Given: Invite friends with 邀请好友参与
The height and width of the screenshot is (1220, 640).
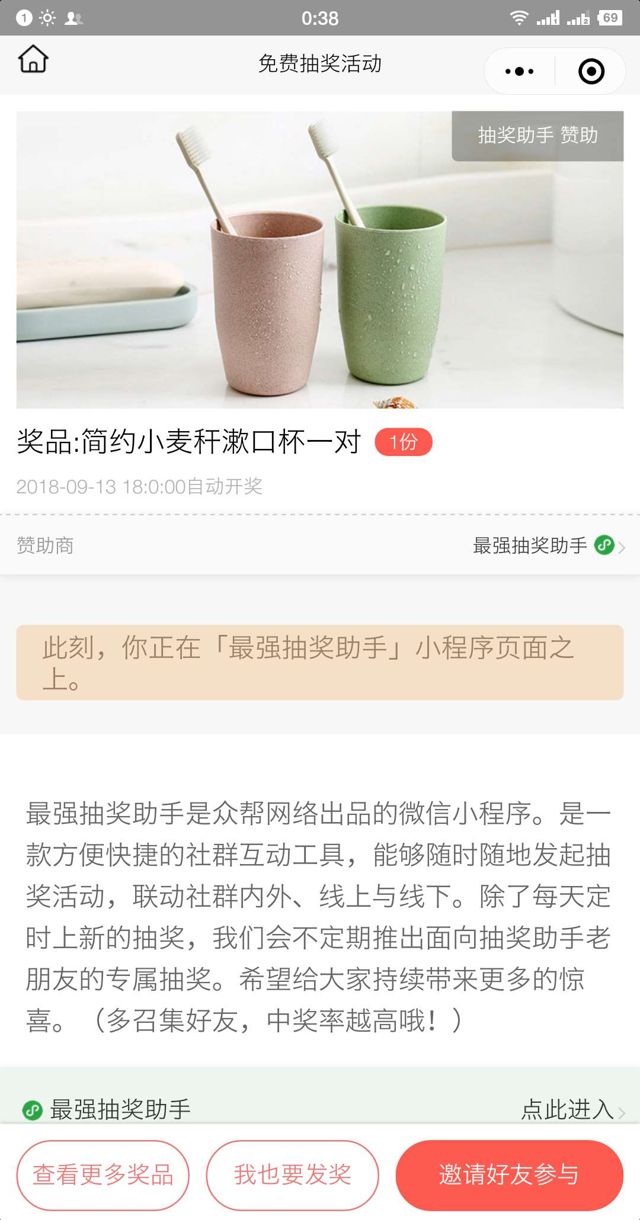Looking at the screenshot, I should tap(509, 1175).
